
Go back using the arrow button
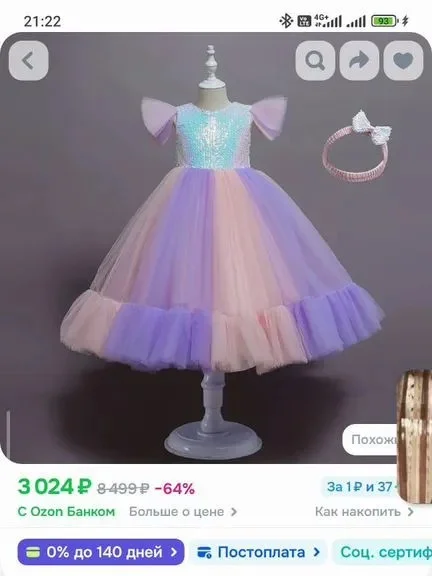(x=29, y=61)
